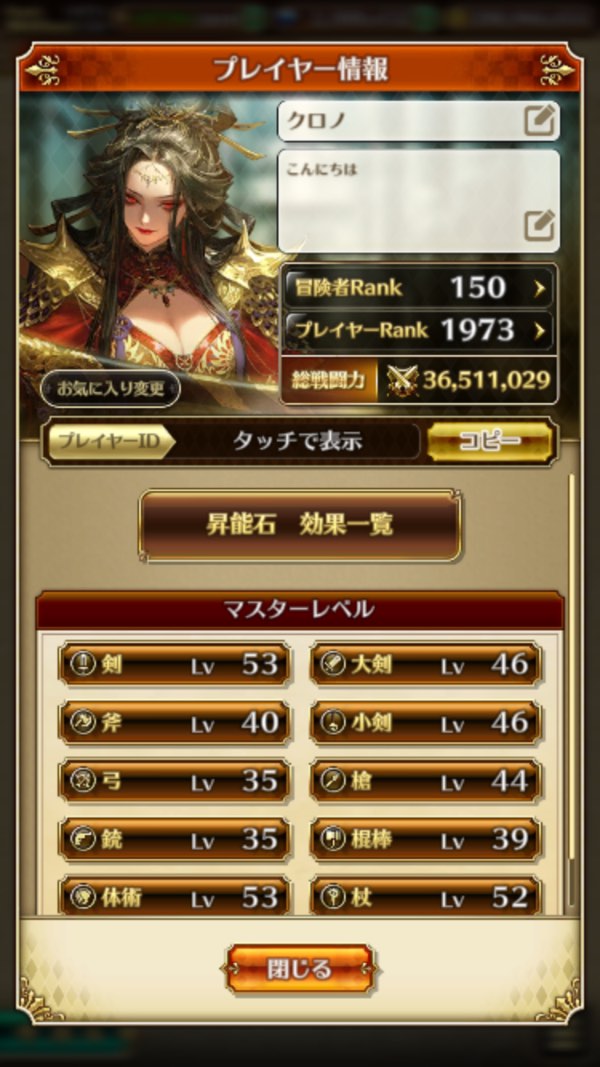This screenshot has width=600, height=1067.
Task: Select the 大剣 Lv 46 master level
Action: pyautogui.click(x=426, y=664)
